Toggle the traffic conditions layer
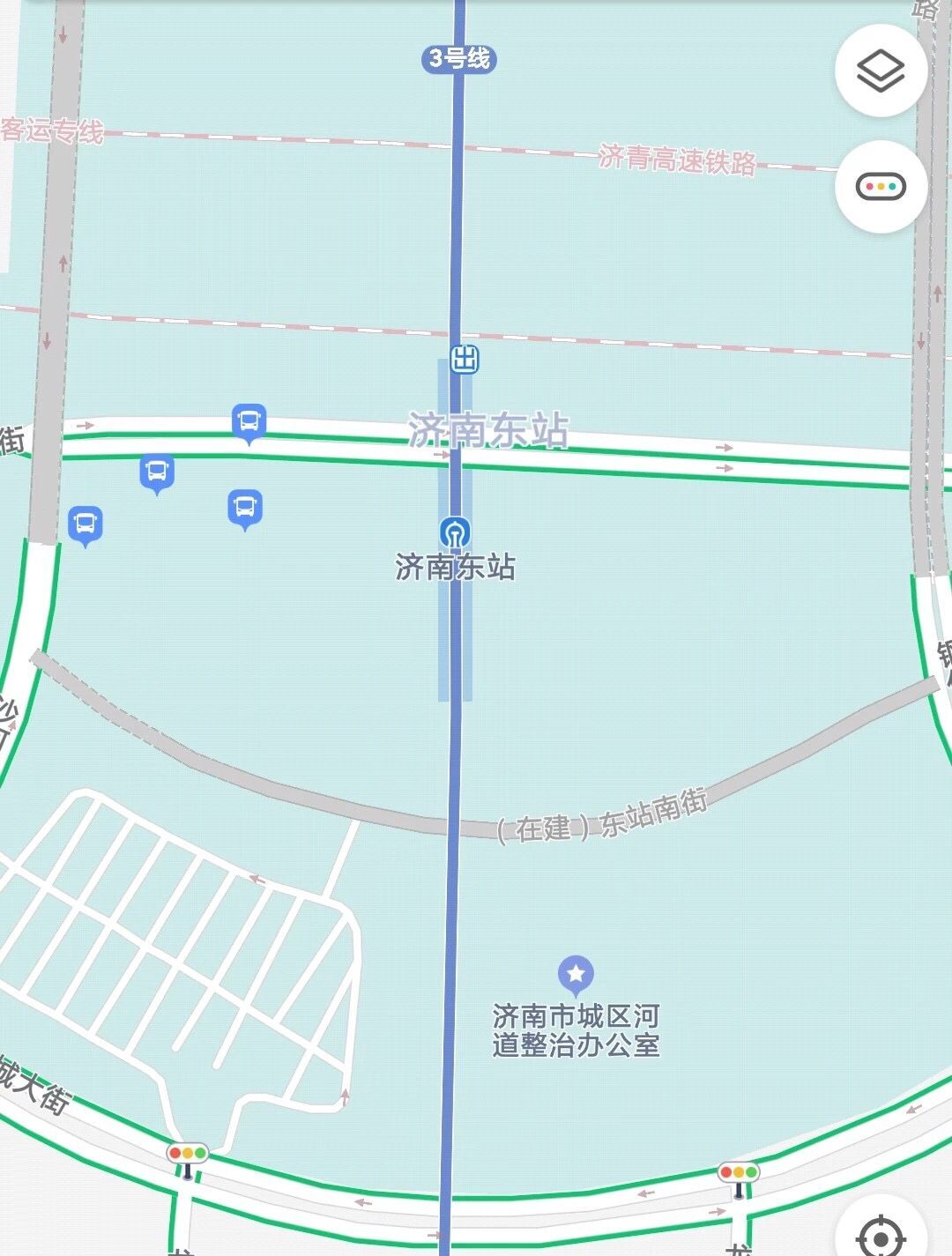Screen dimensions: 952x1256 tap(881, 187)
